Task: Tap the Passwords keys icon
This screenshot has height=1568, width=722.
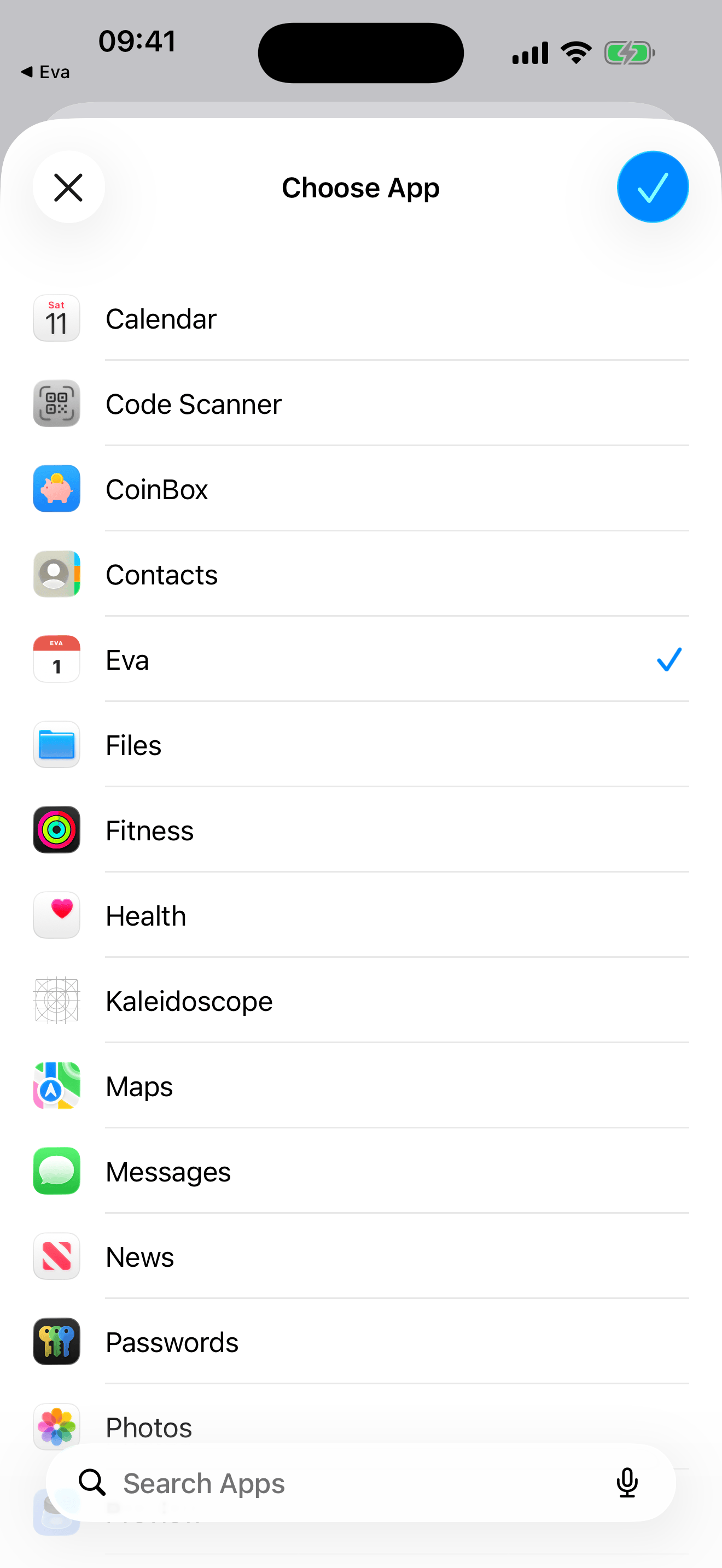Action: (x=56, y=1342)
